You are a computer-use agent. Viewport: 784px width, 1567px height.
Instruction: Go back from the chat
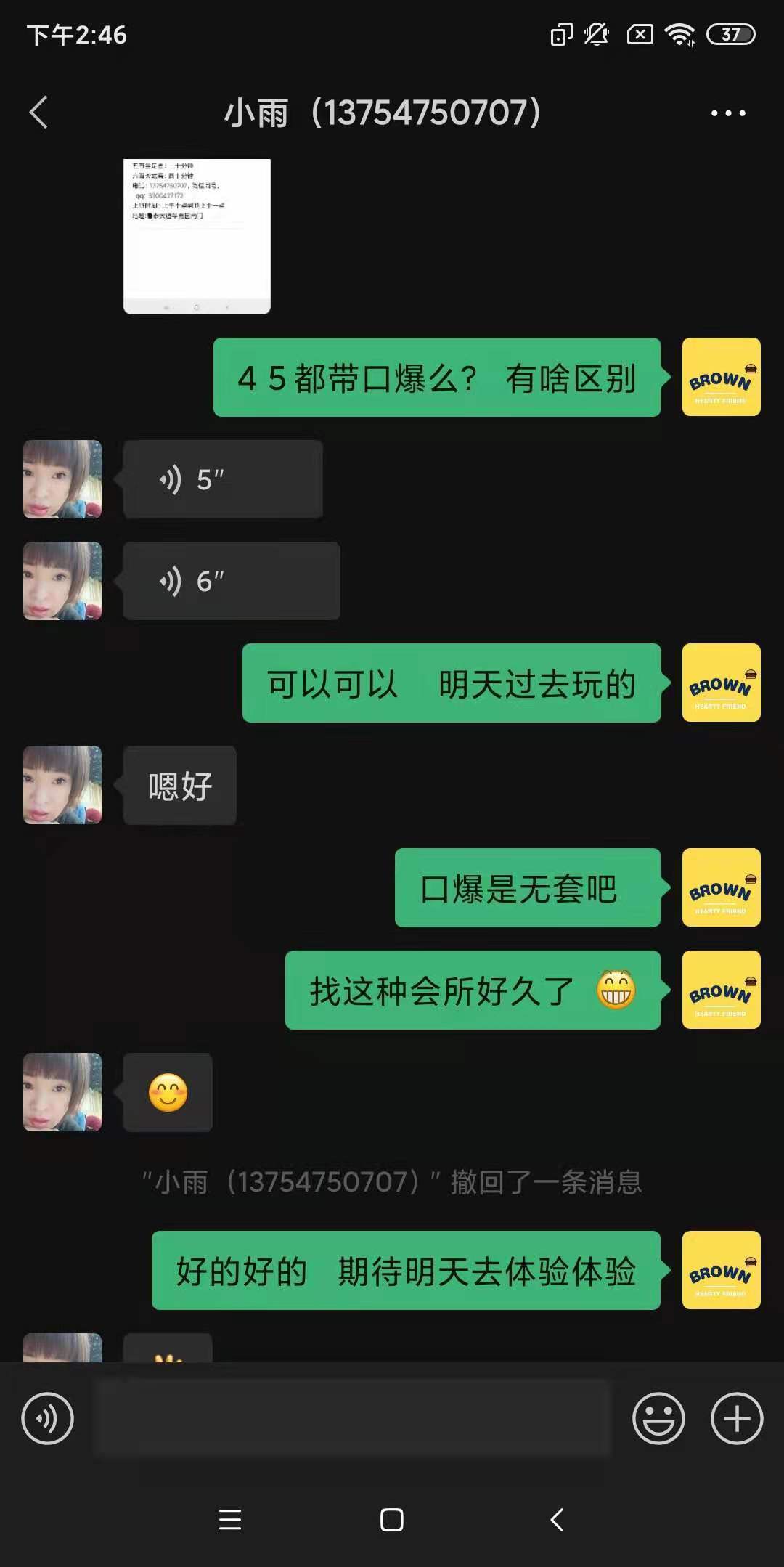(39, 113)
